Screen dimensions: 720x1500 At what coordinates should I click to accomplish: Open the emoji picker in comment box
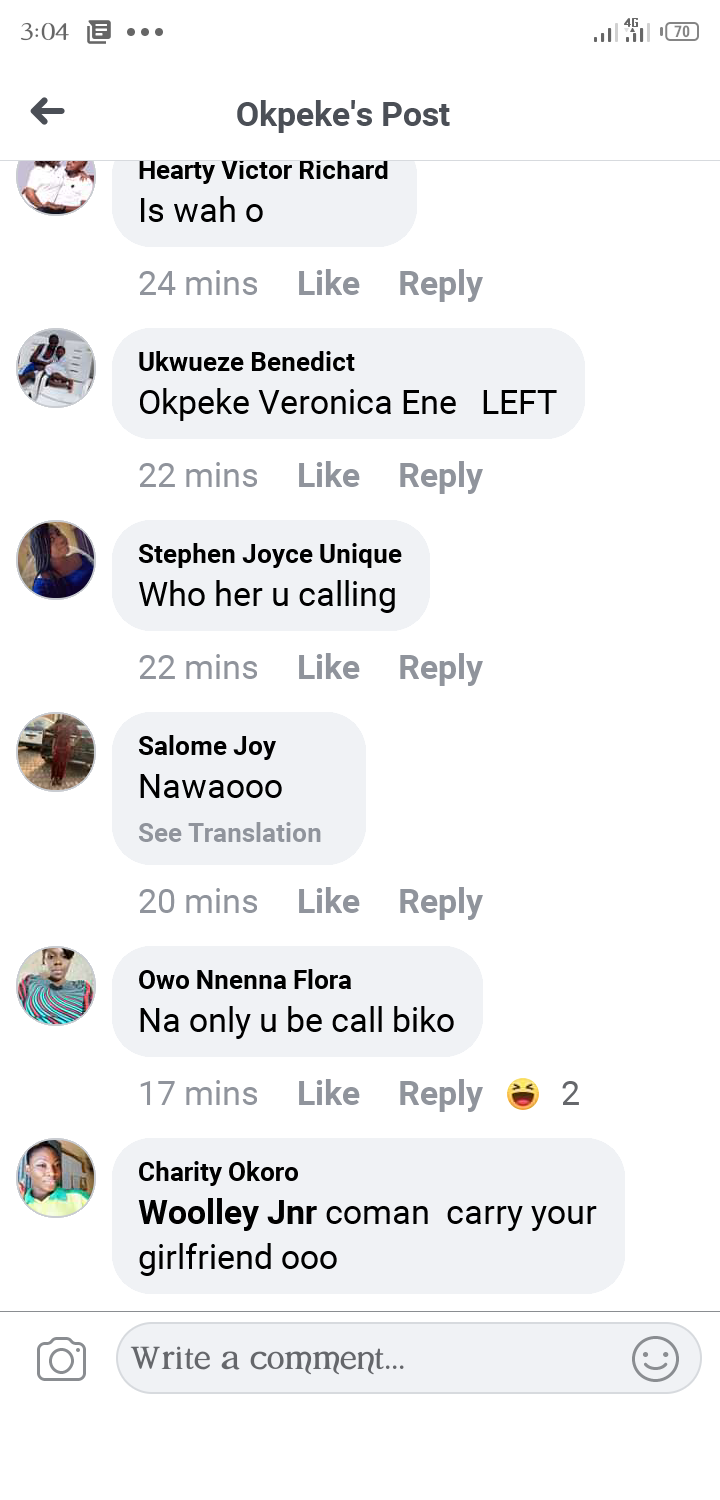click(655, 1359)
